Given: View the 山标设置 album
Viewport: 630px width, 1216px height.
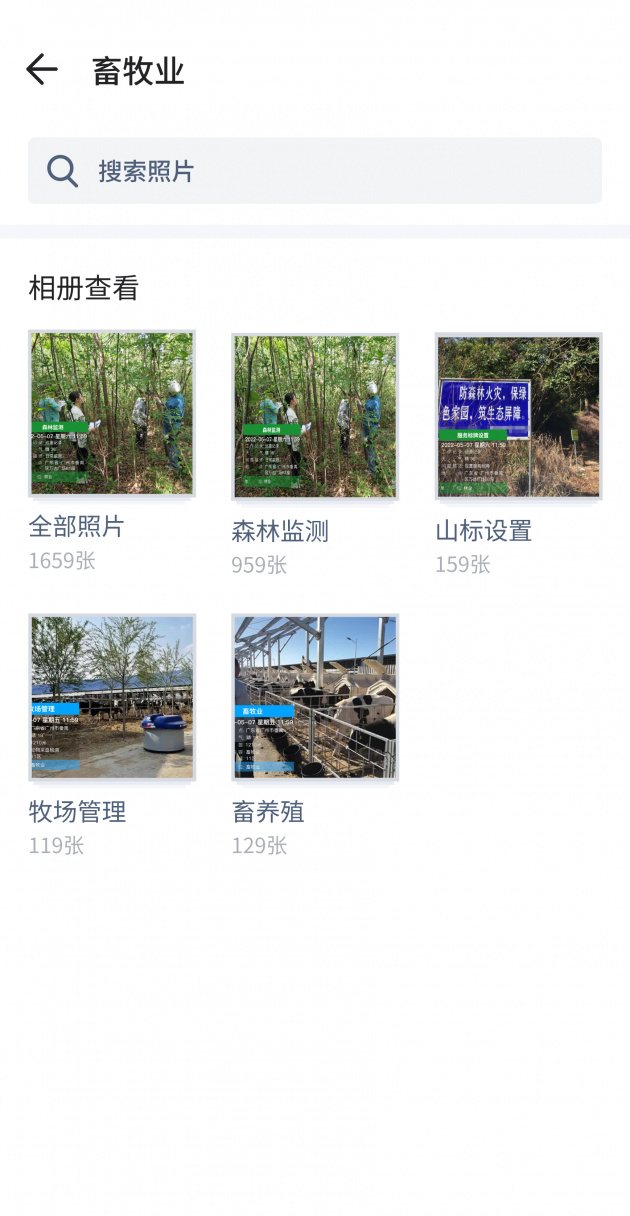Looking at the screenshot, I should [518, 416].
